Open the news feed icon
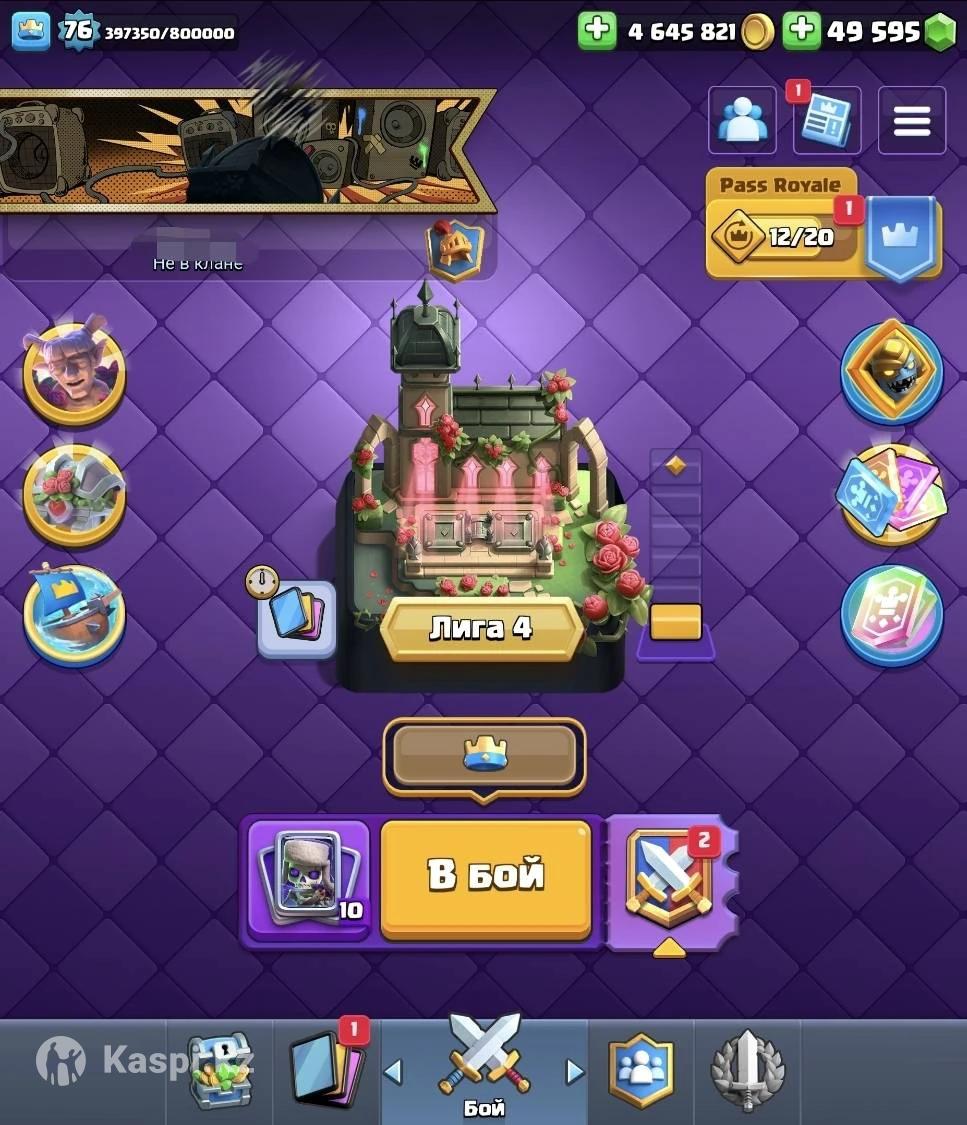Image resolution: width=967 pixels, height=1125 pixels. click(826, 121)
